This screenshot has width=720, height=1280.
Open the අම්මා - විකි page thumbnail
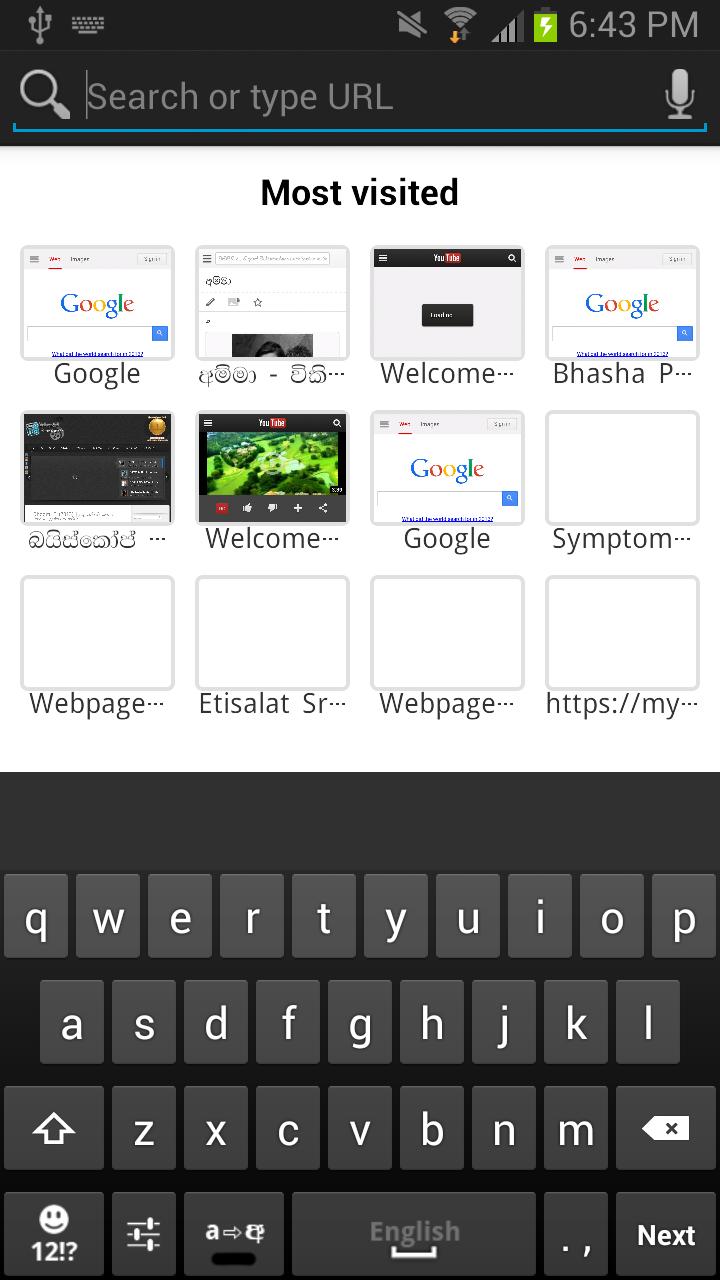(x=272, y=303)
